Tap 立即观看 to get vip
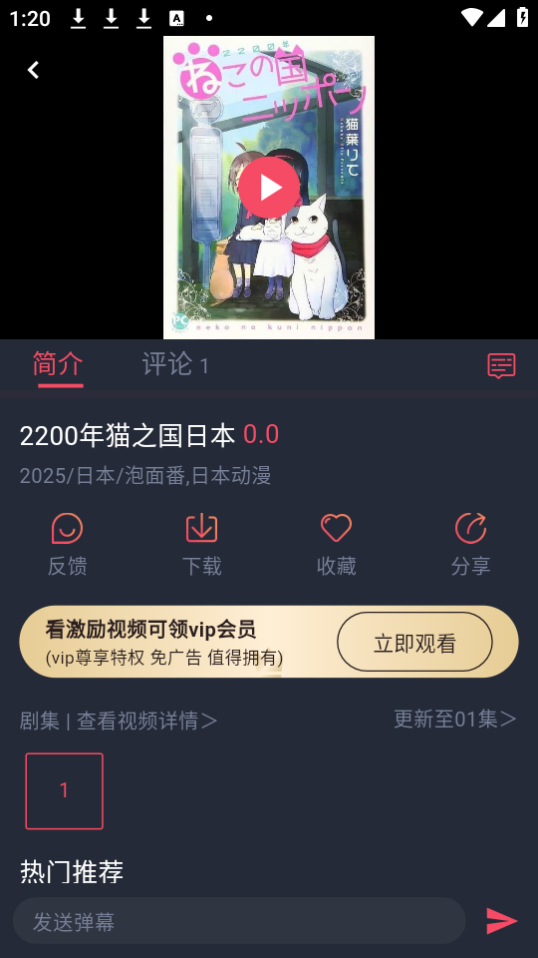 pyautogui.click(x=415, y=642)
